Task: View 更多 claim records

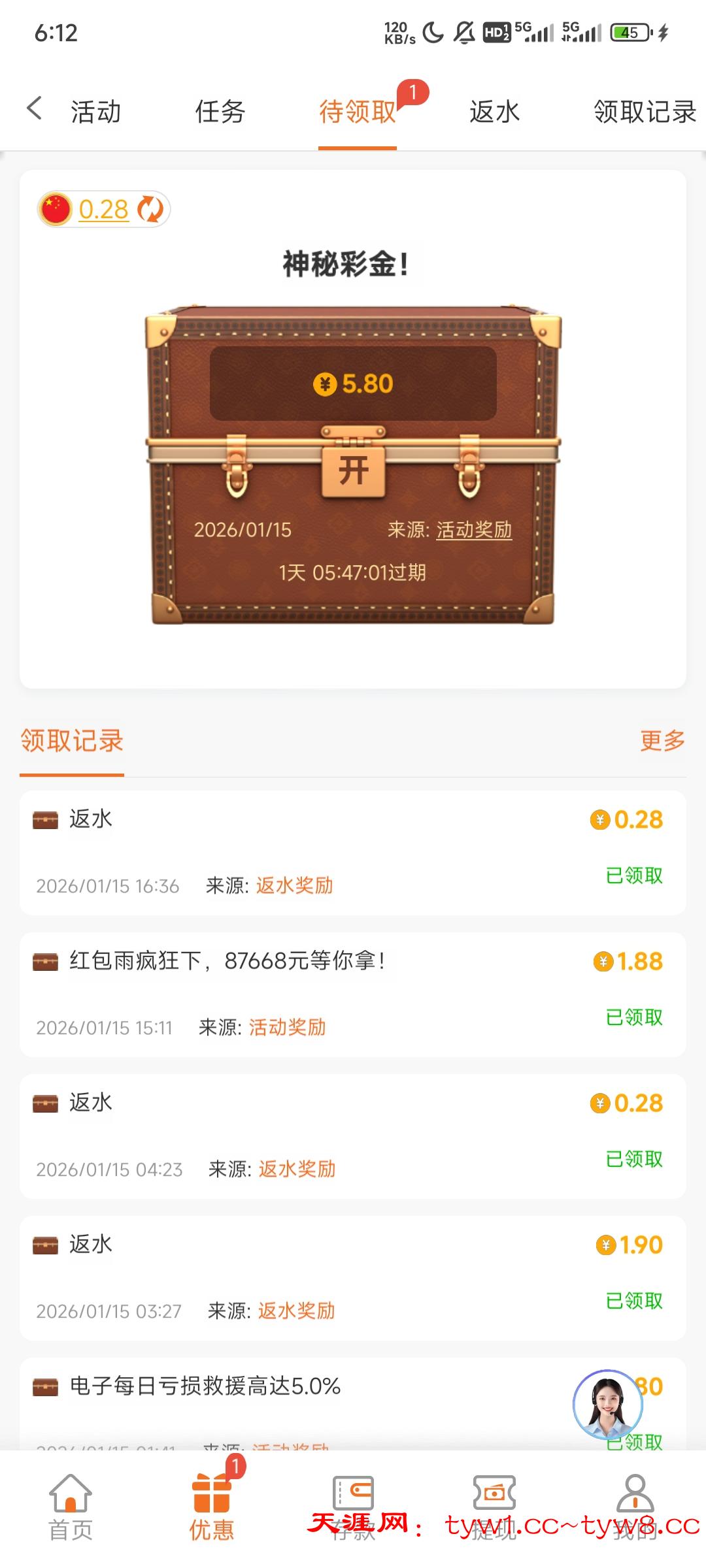Action: pyautogui.click(x=662, y=740)
